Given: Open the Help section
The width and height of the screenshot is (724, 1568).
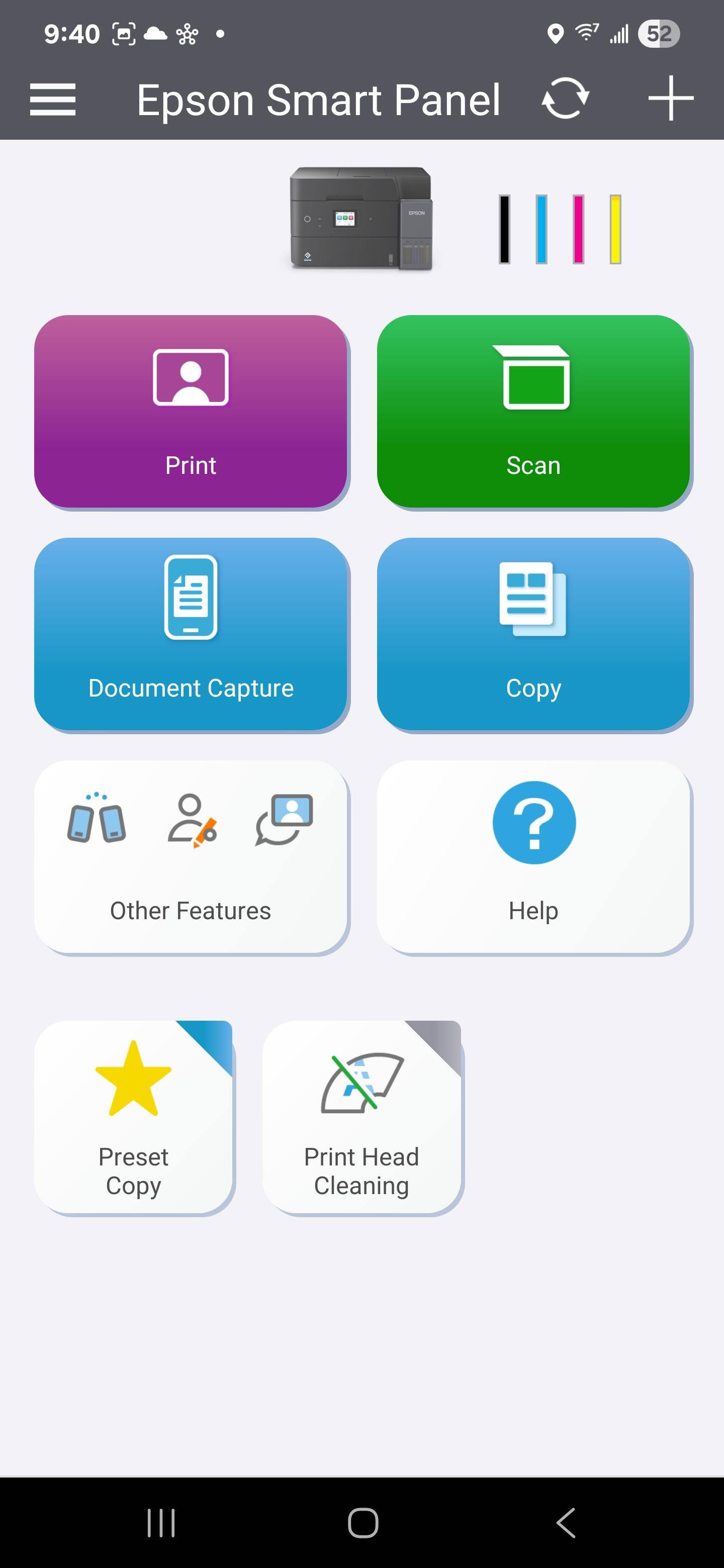Looking at the screenshot, I should (533, 856).
